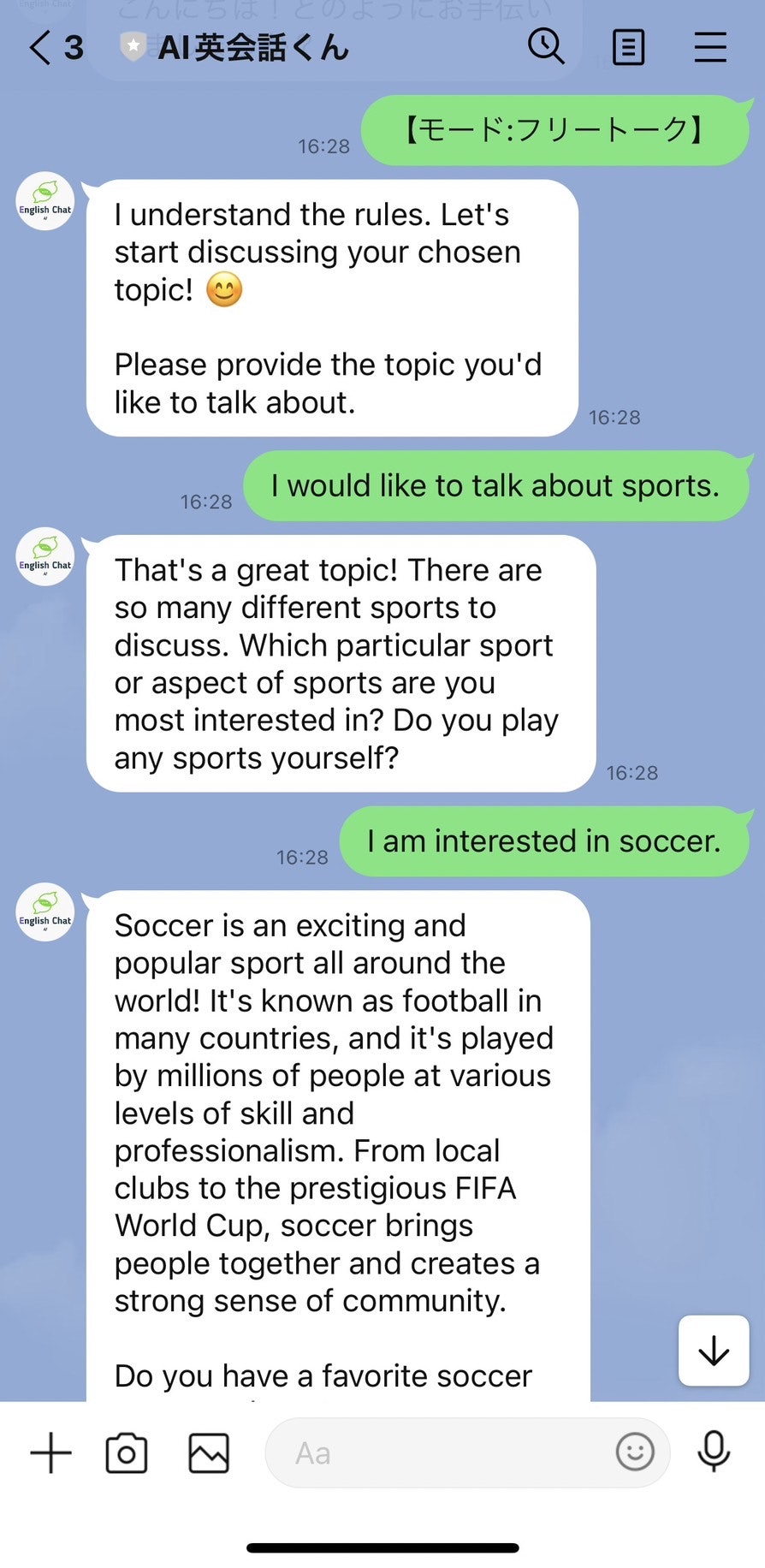Open the emoji and sticker picker
Viewport: 765px width, 1568px height.
click(635, 1452)
